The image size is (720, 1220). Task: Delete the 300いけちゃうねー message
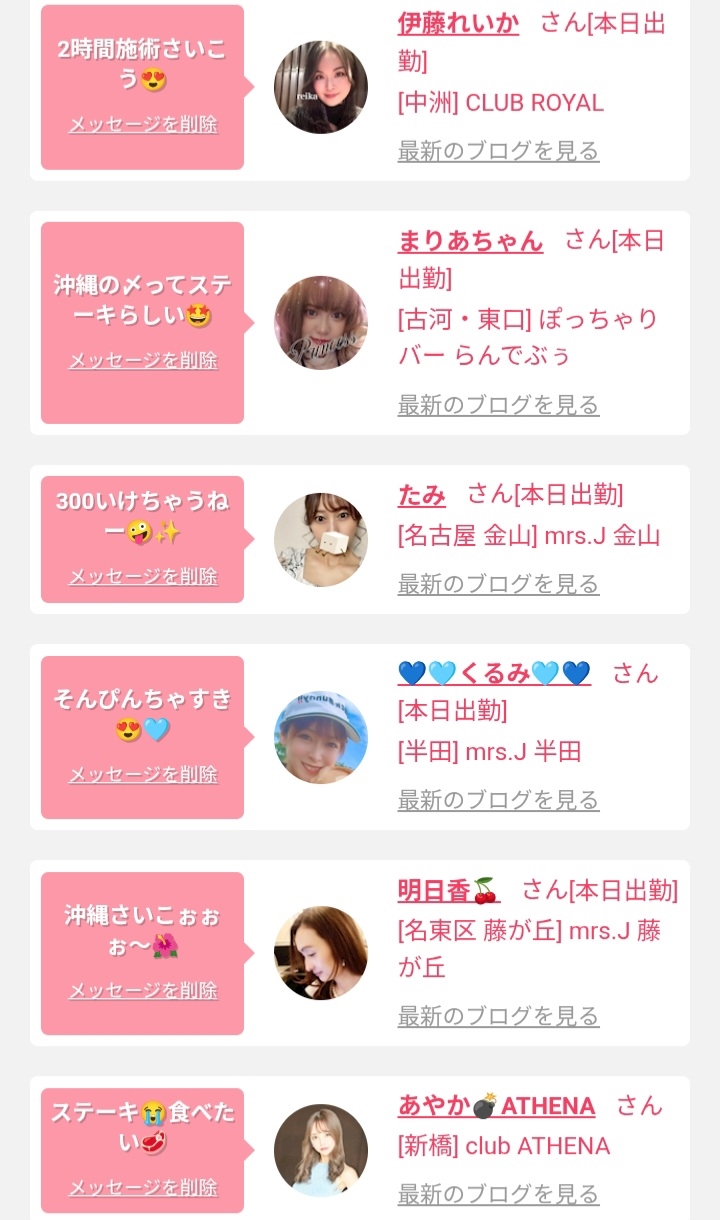tap(143, 577)
